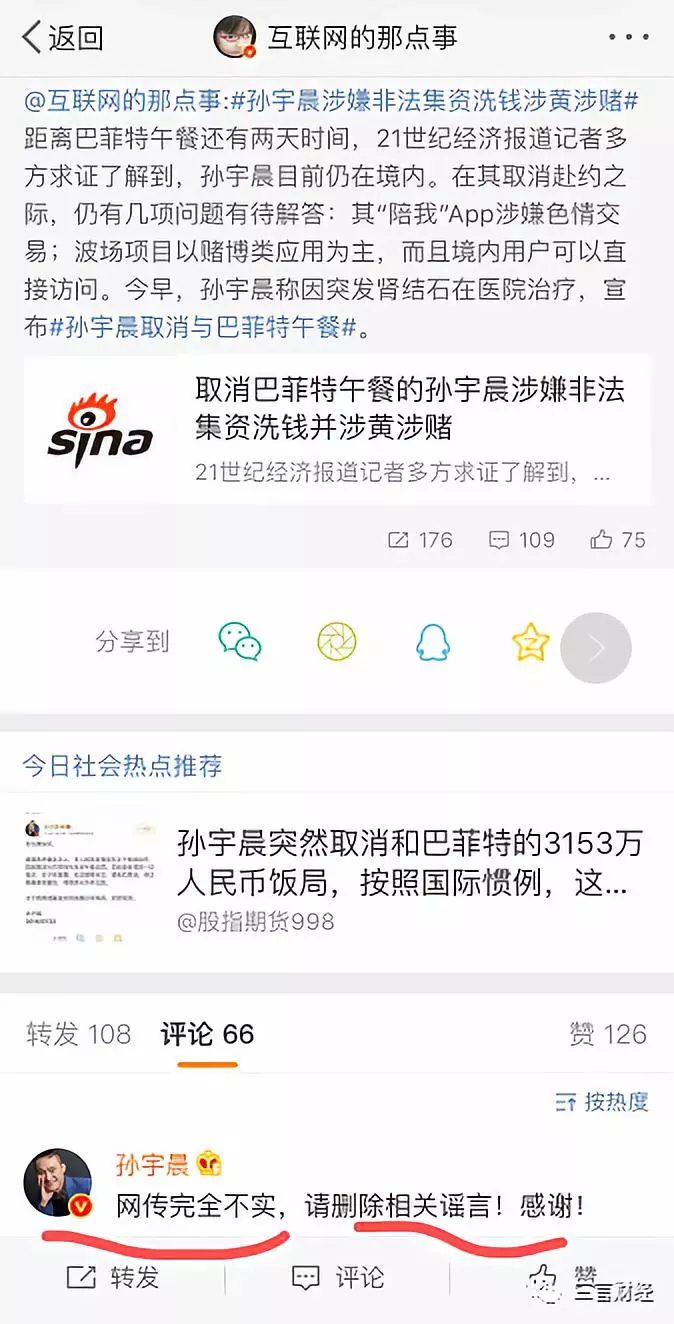Share to WeChat
The height and width of the screenshot is (1324, 674).
point(240,642)
